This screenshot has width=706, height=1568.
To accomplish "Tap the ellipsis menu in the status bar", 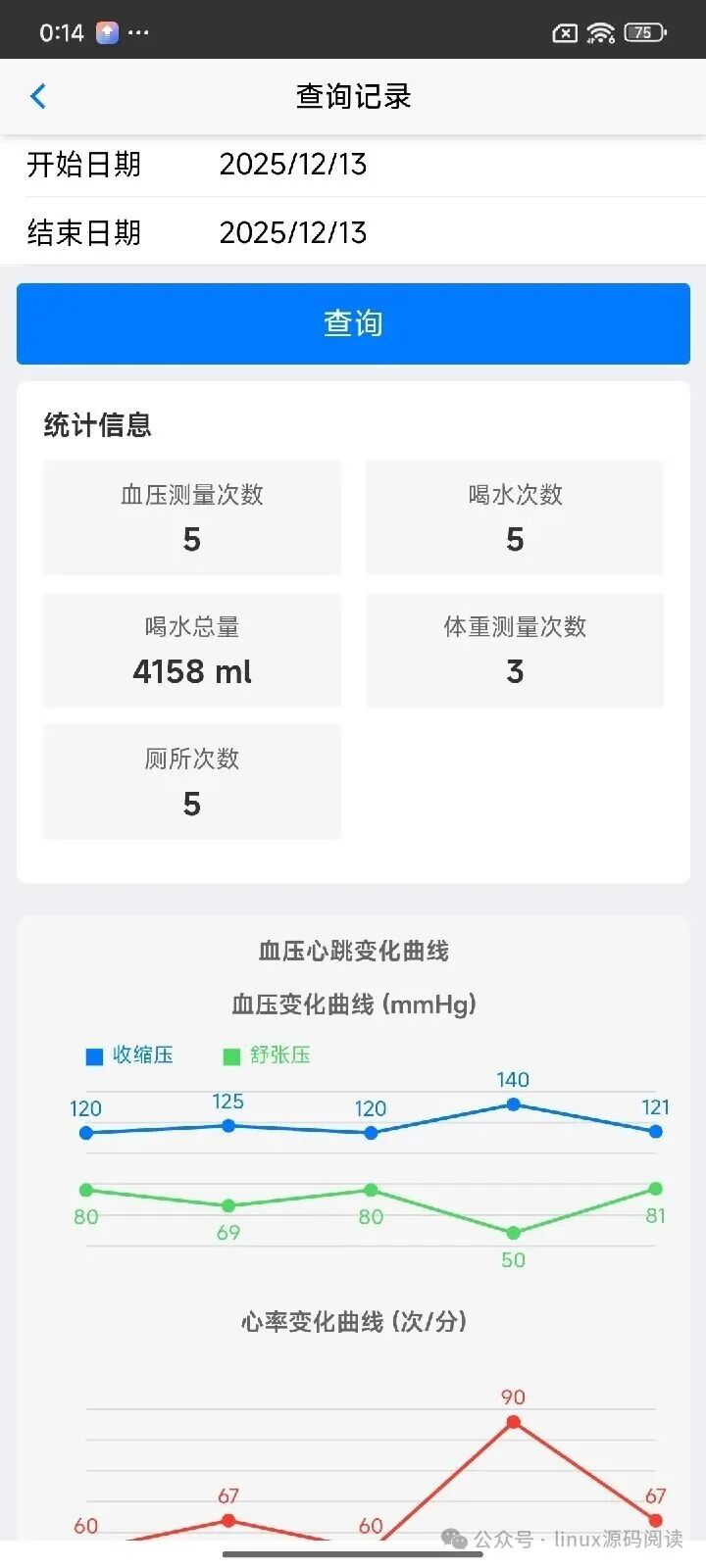I will (x=139, y=31).
